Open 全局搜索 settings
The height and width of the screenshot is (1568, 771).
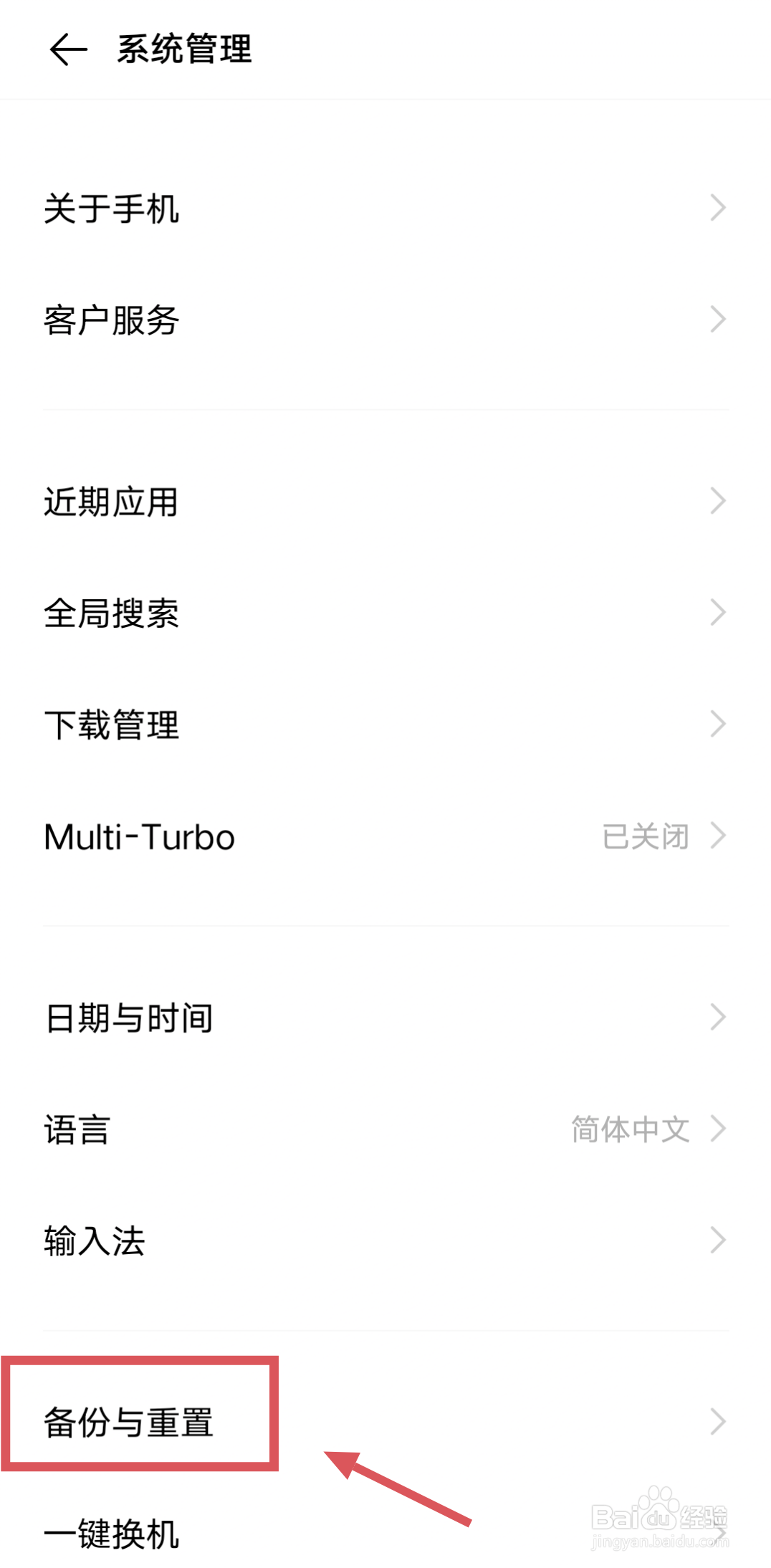coord(385,613)
